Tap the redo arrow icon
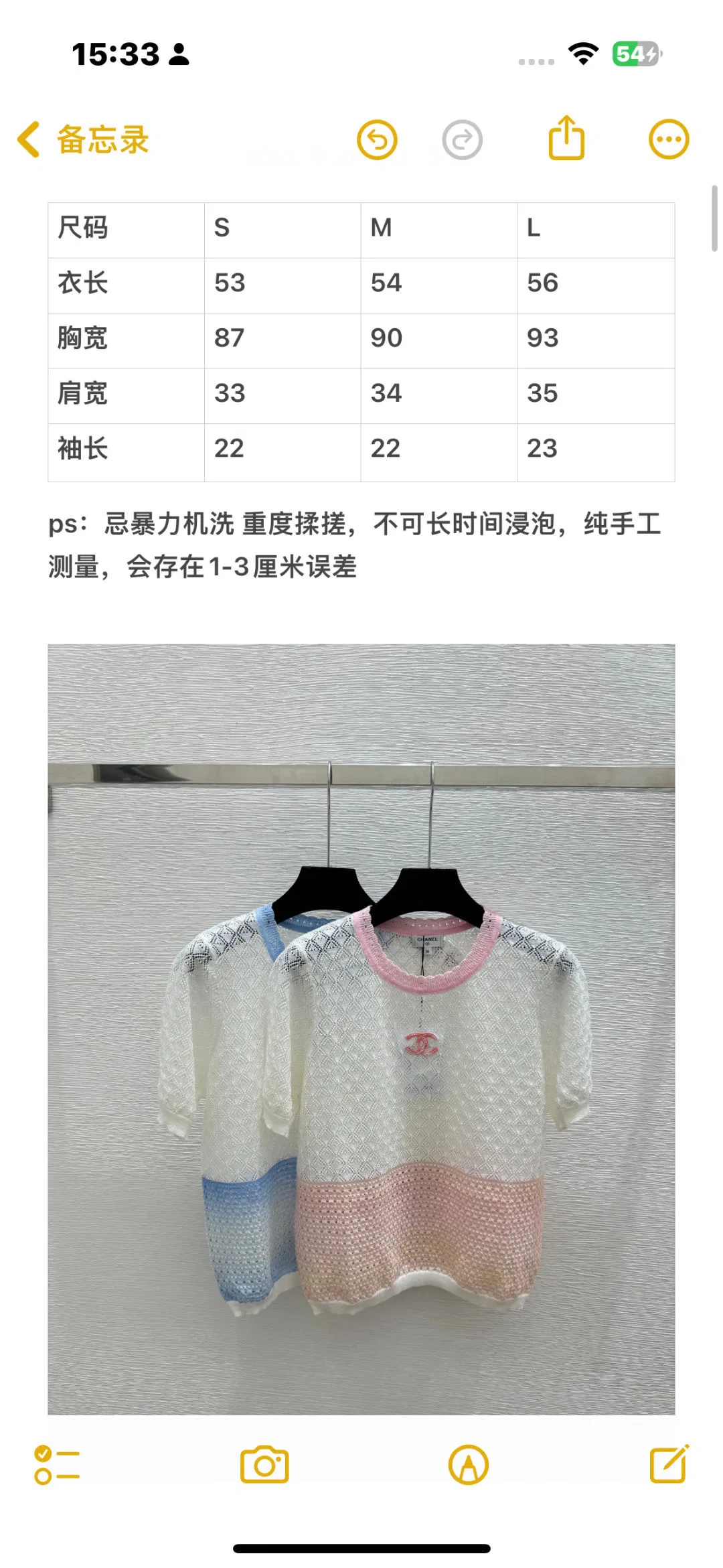Image resolution: width=723 pixels, height=1568 pixels. pos(462,140)
